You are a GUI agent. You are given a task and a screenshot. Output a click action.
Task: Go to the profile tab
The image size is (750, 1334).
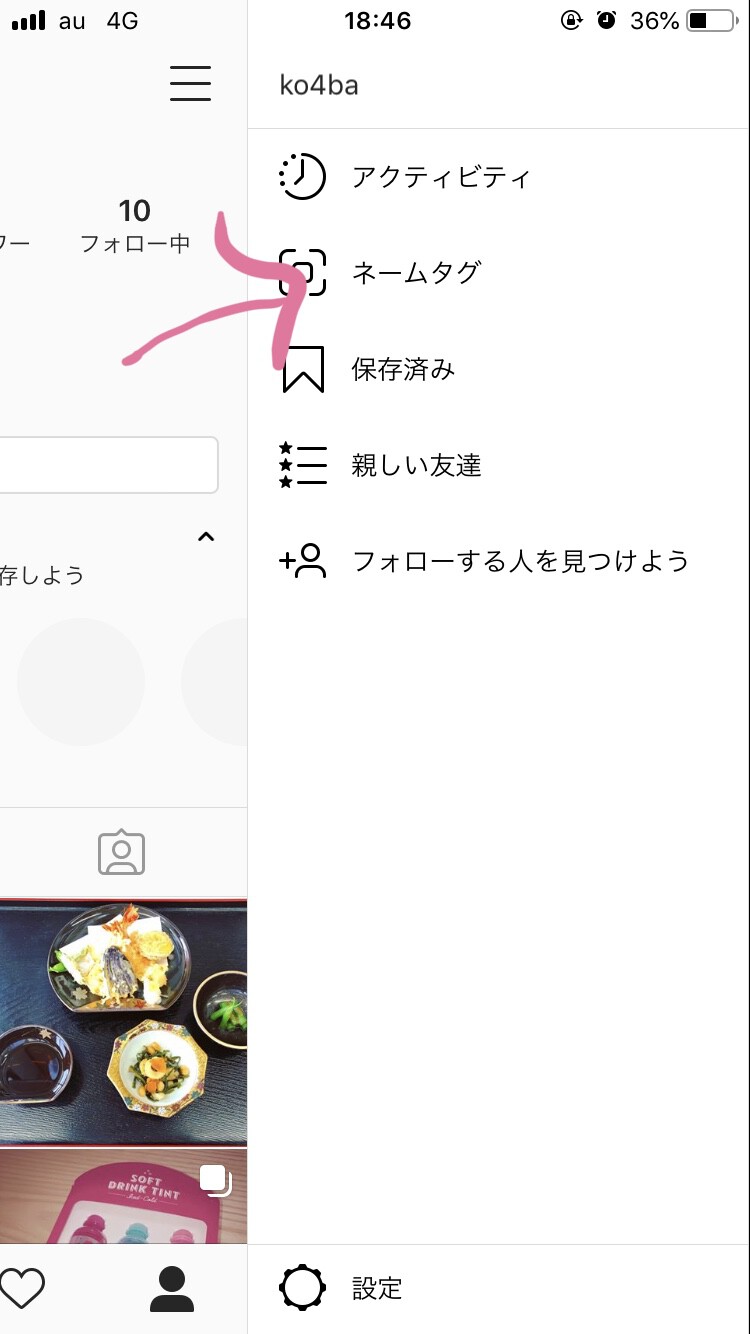pos(172,1288)
